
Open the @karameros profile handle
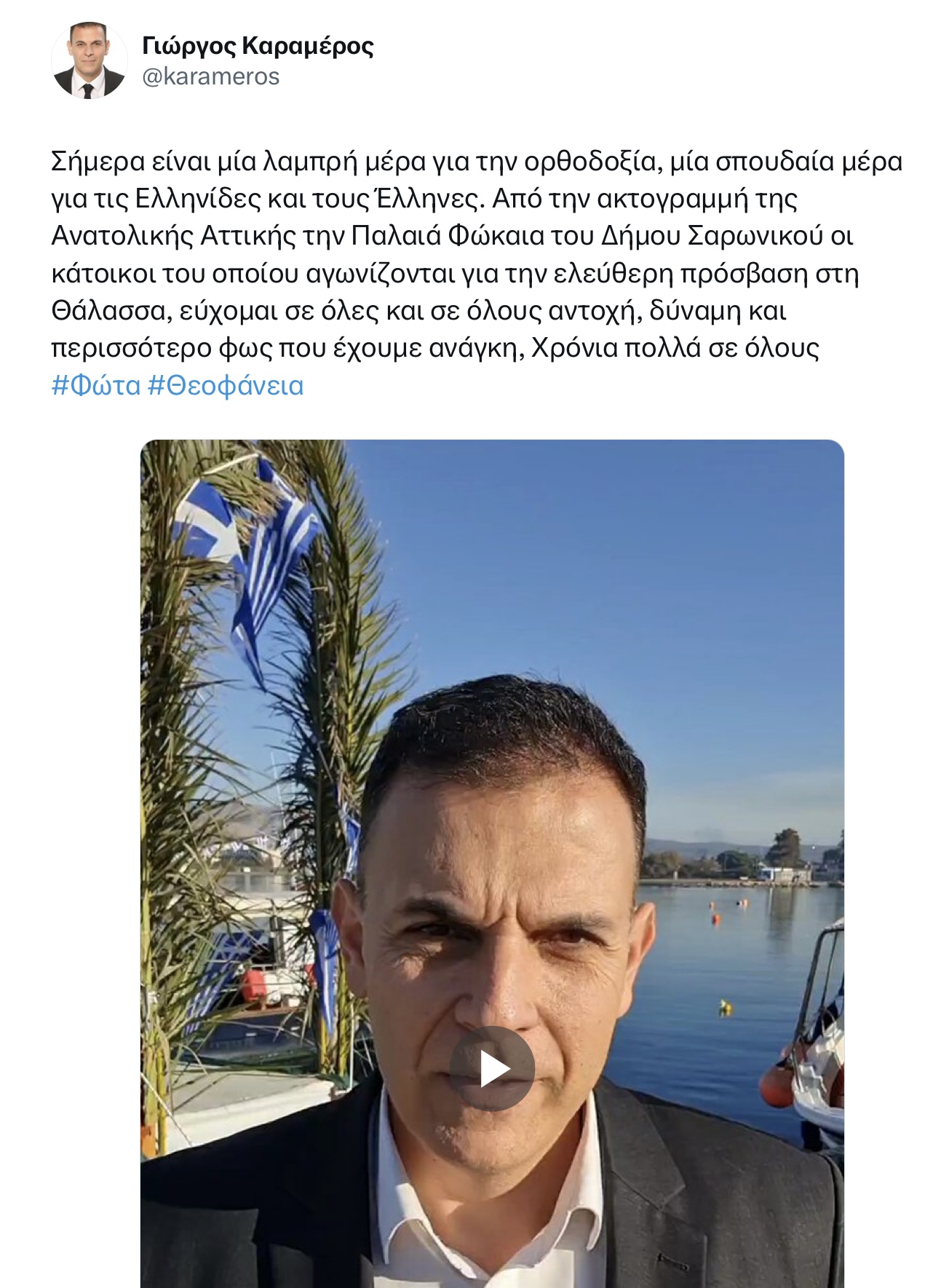(211, 76)
